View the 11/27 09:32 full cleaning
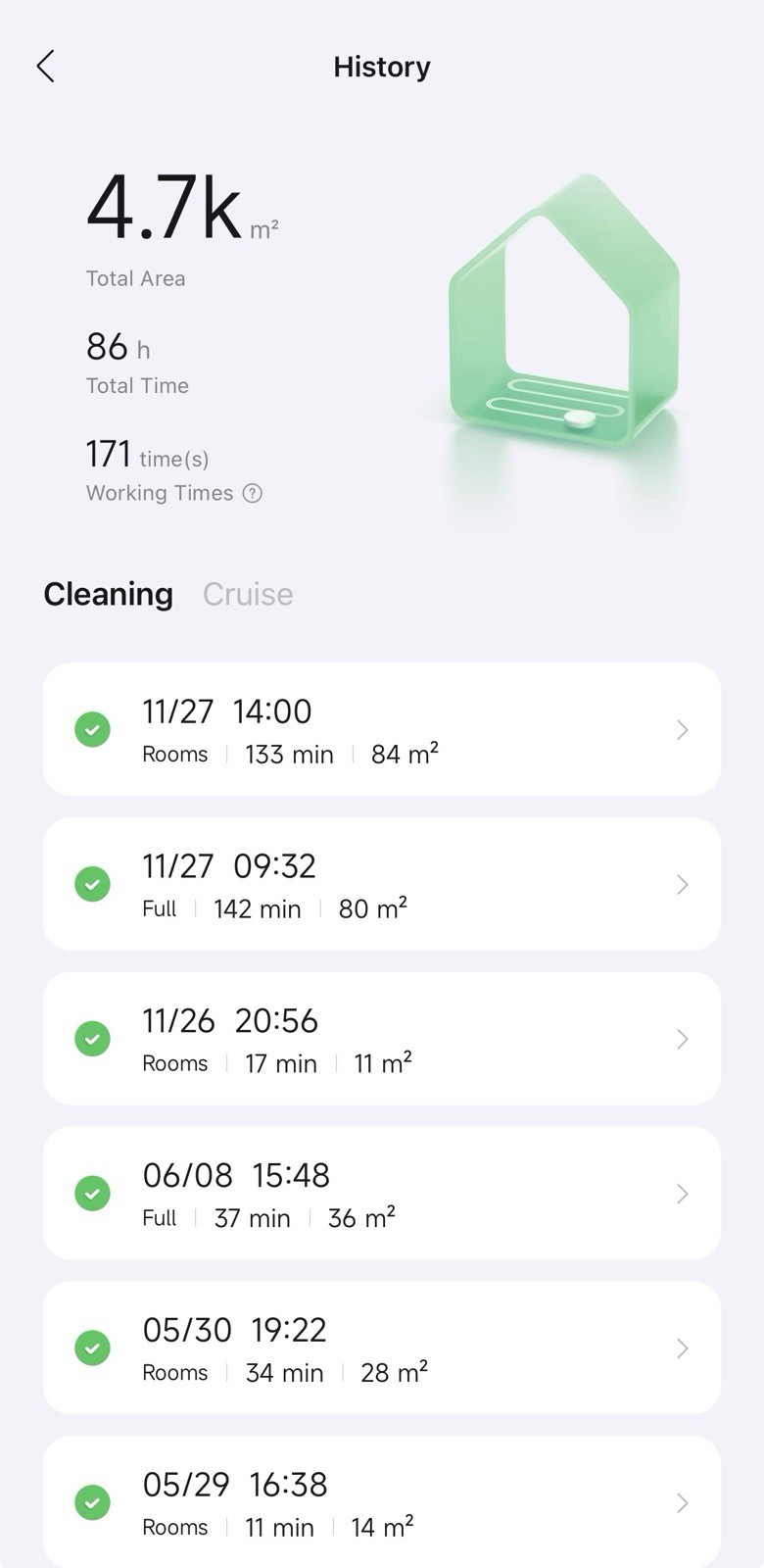Screen dimensions: 764x1568 pos(381,884)
